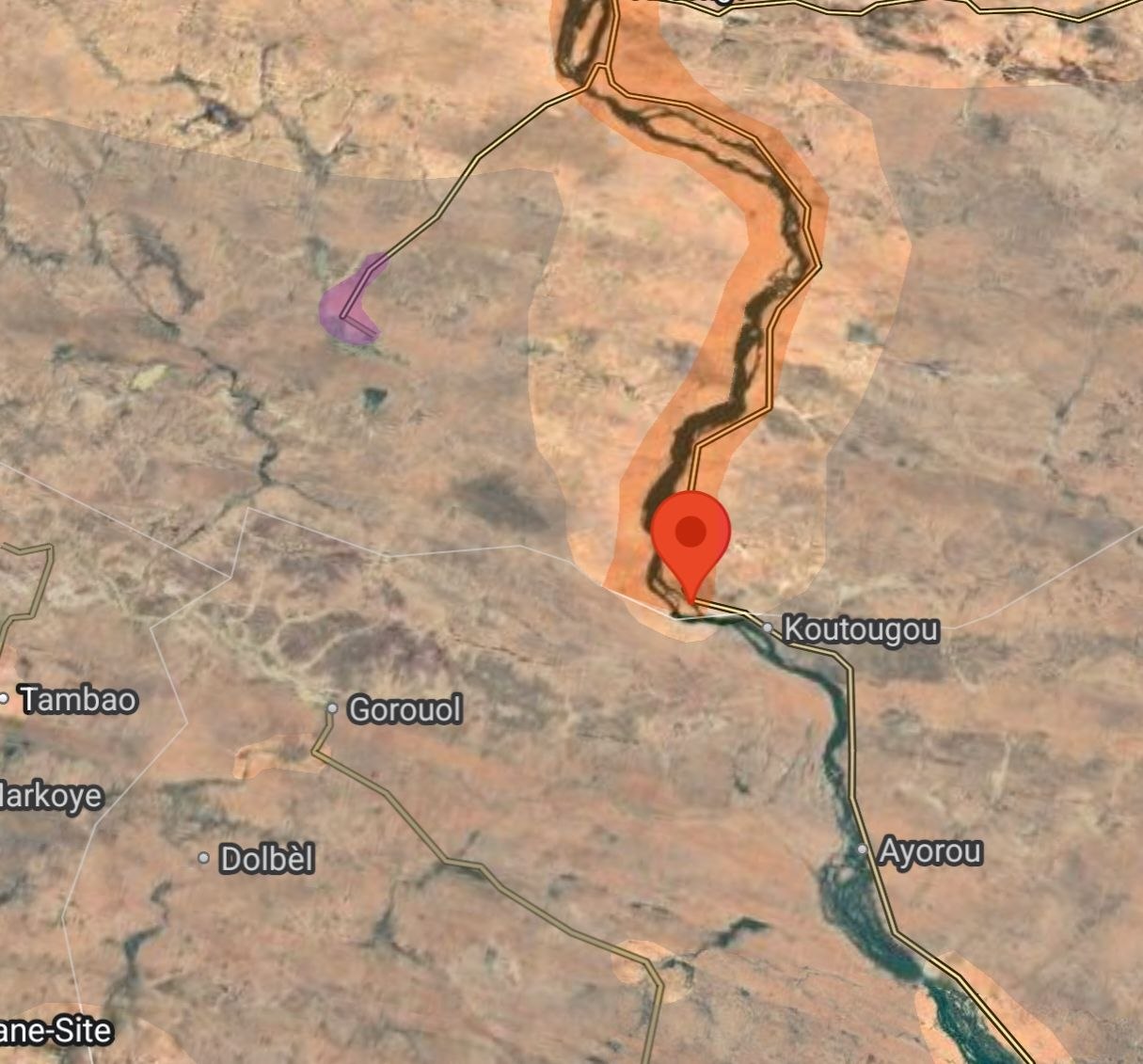The image size is (1143, 1064).
Task: Select the Gorouol place label
Action: pos(405,709)
